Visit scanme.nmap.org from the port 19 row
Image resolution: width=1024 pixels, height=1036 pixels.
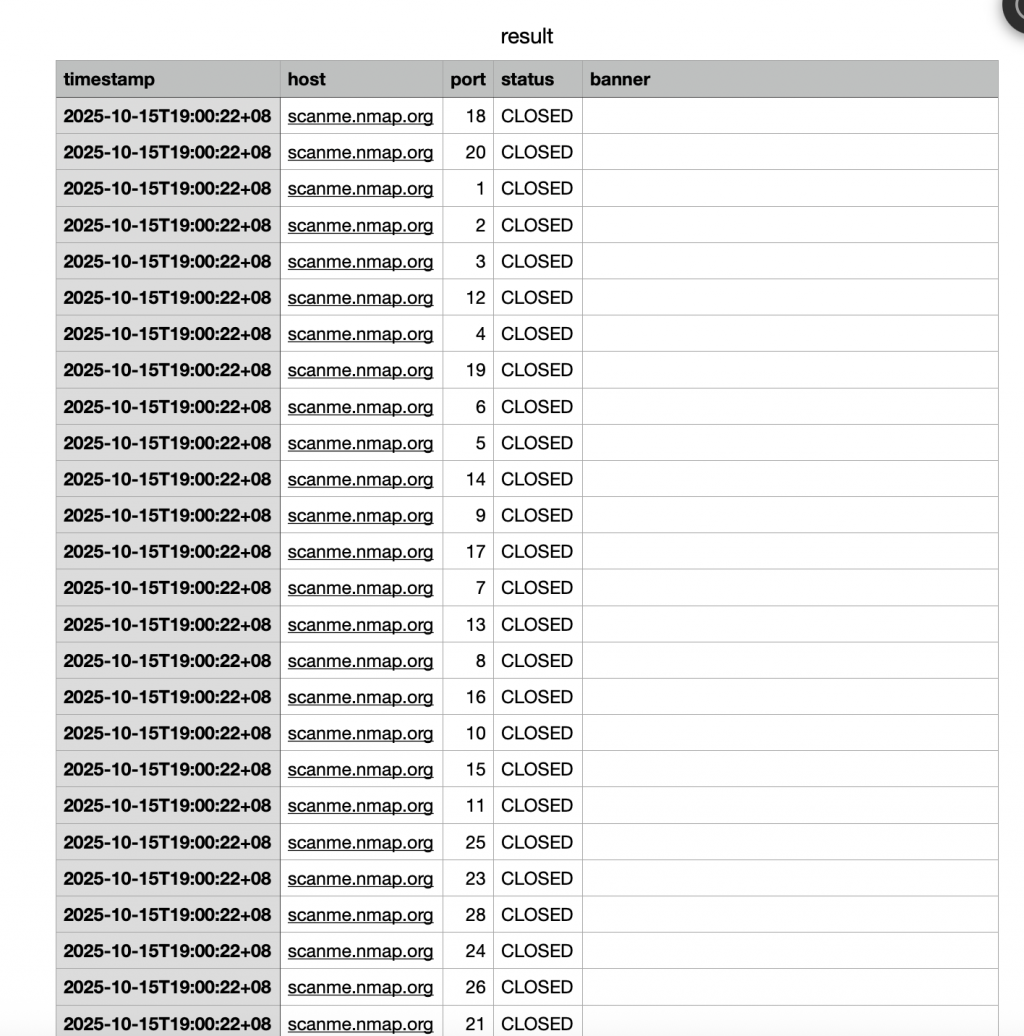click(360, 370)
